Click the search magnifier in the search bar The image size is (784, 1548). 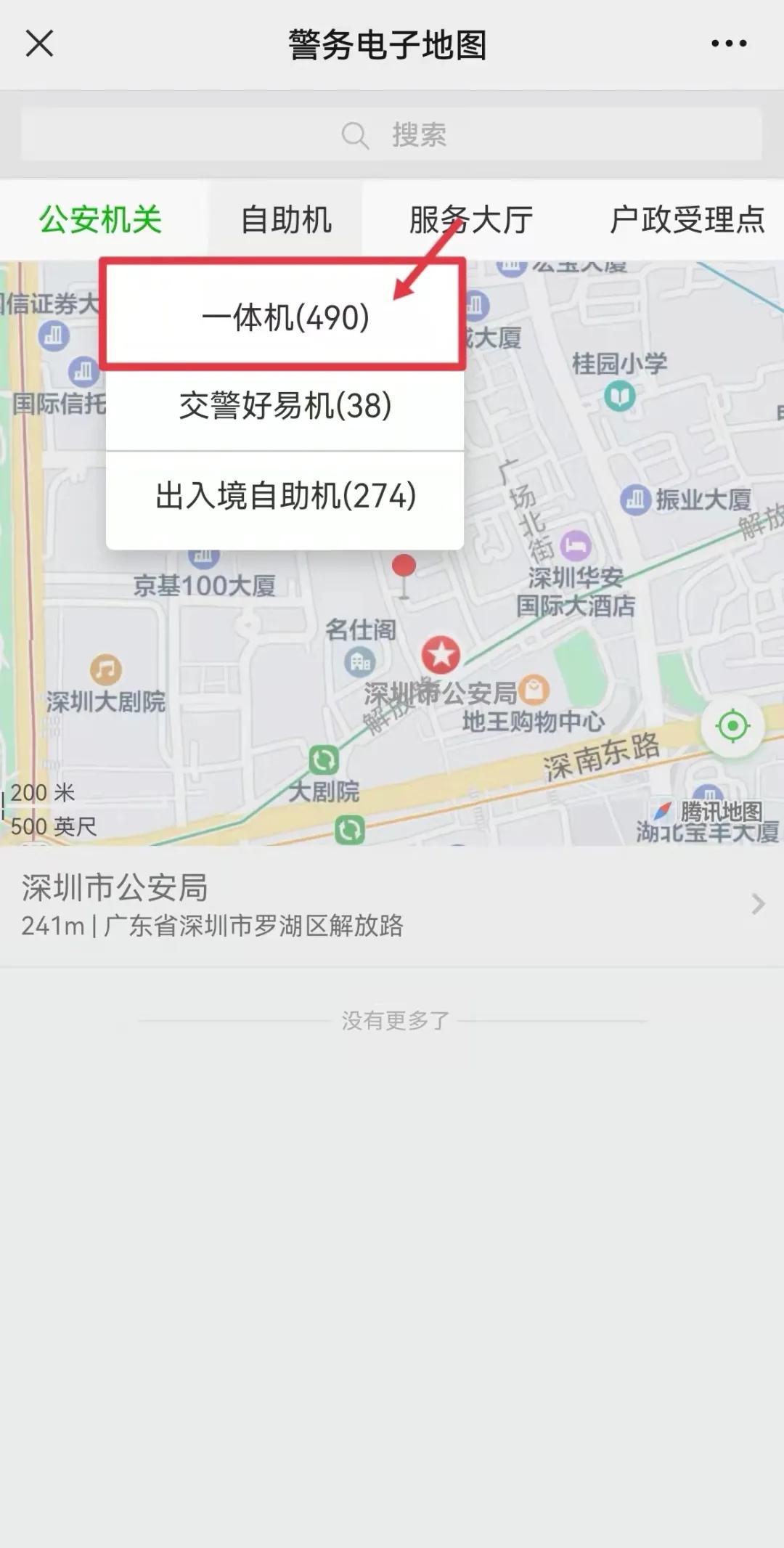(355, 135)
